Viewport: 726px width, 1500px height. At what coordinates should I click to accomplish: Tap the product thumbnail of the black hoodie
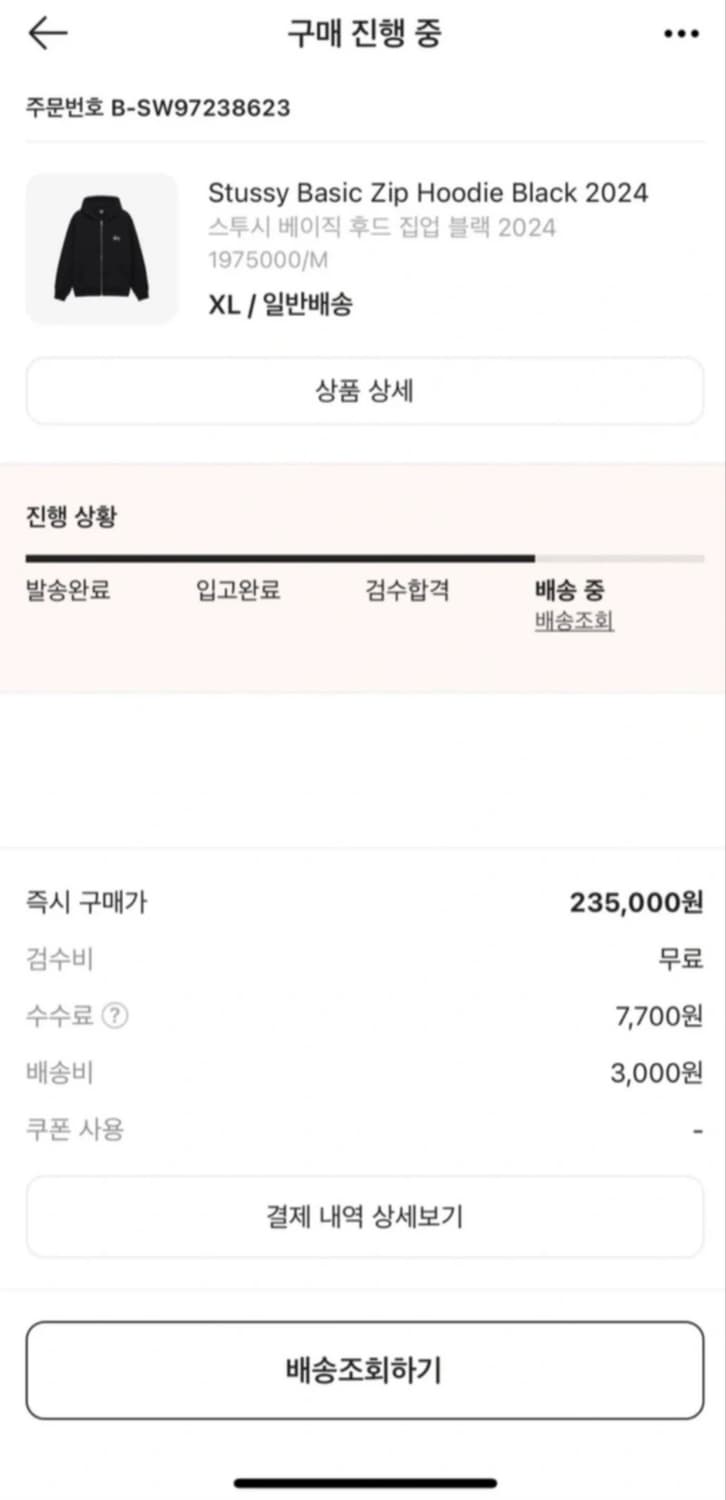(102, 247)
